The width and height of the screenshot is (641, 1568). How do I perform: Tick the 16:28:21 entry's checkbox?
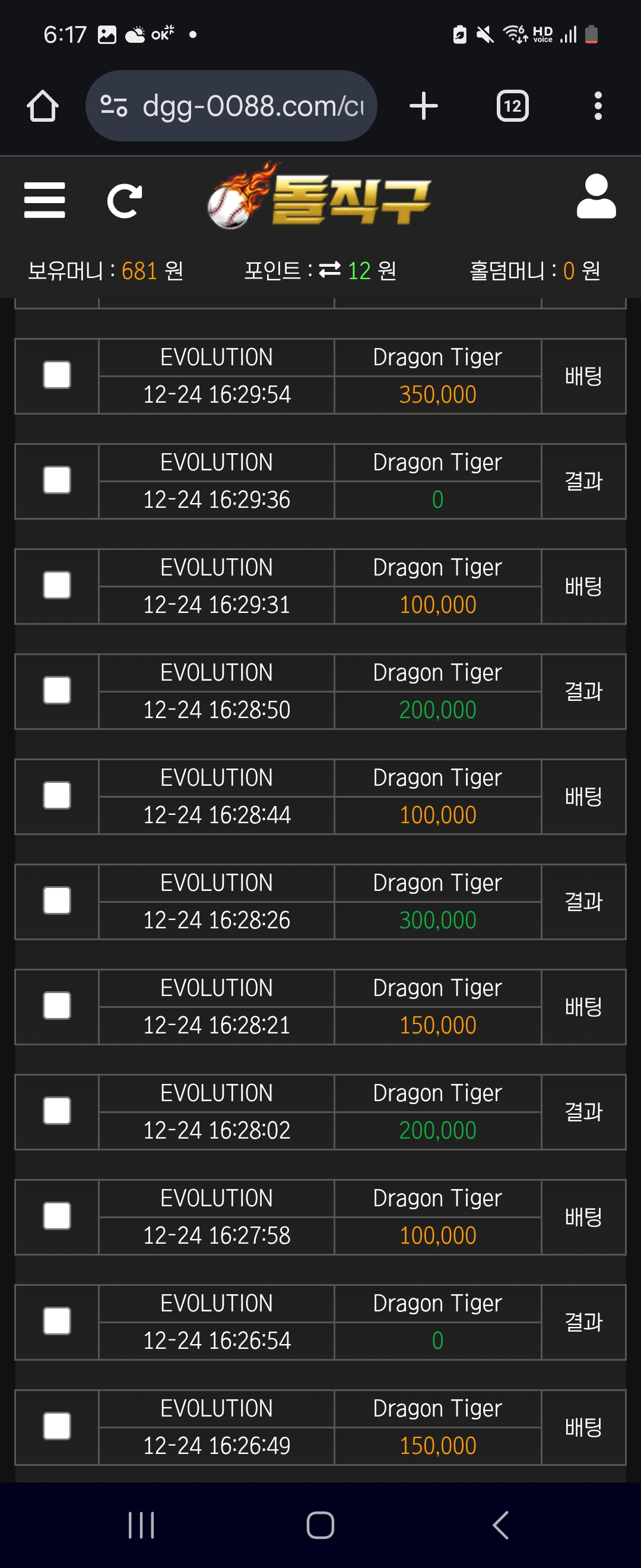57,1006
